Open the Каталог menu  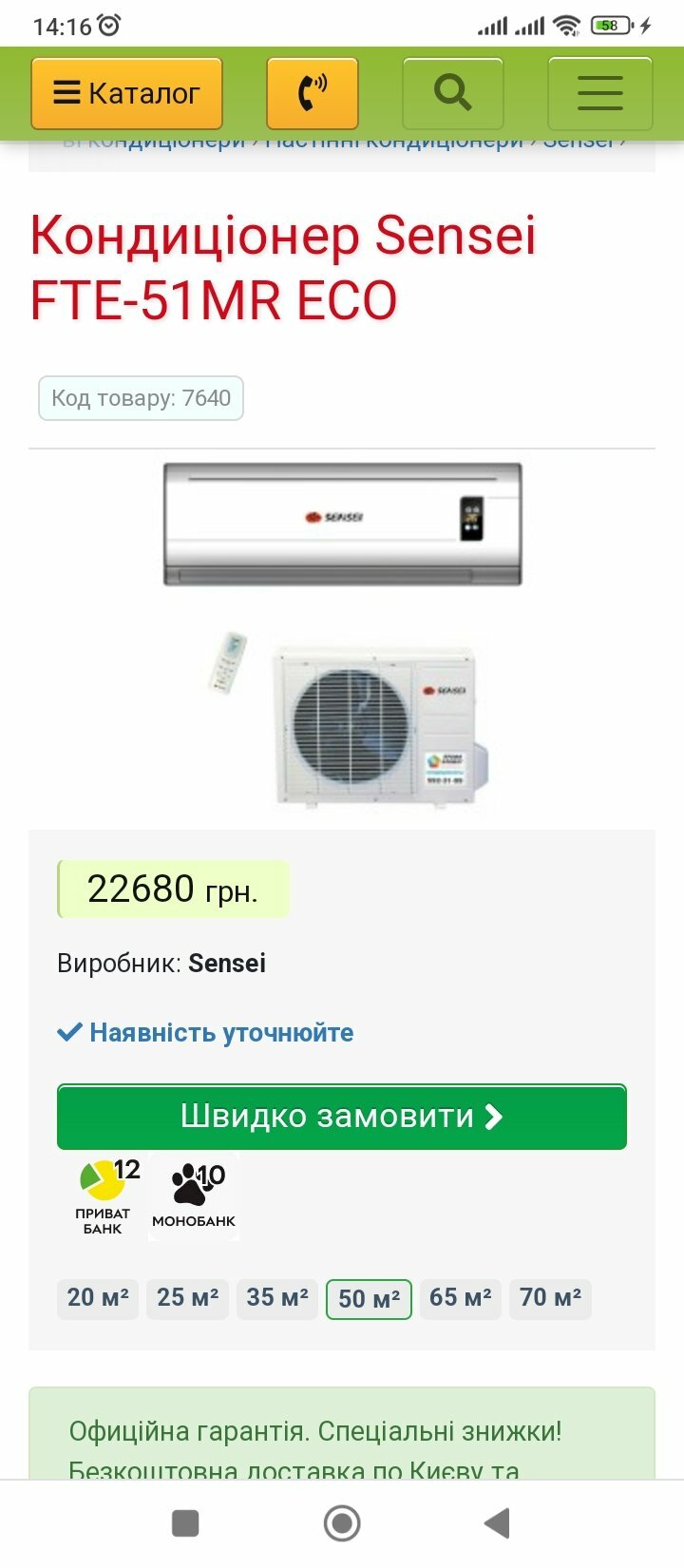[x=126, y=93]
